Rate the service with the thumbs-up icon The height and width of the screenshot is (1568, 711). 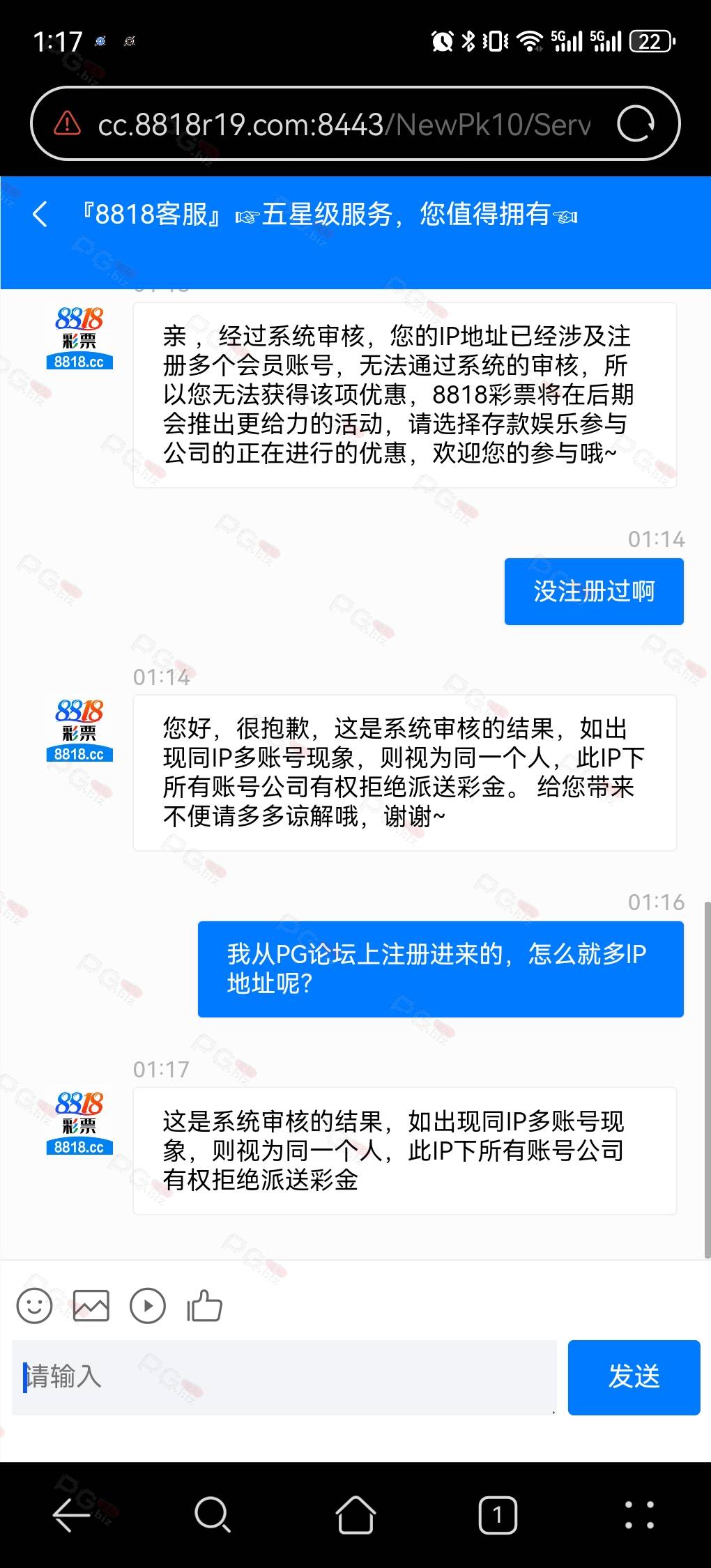tap(204, 1305)
